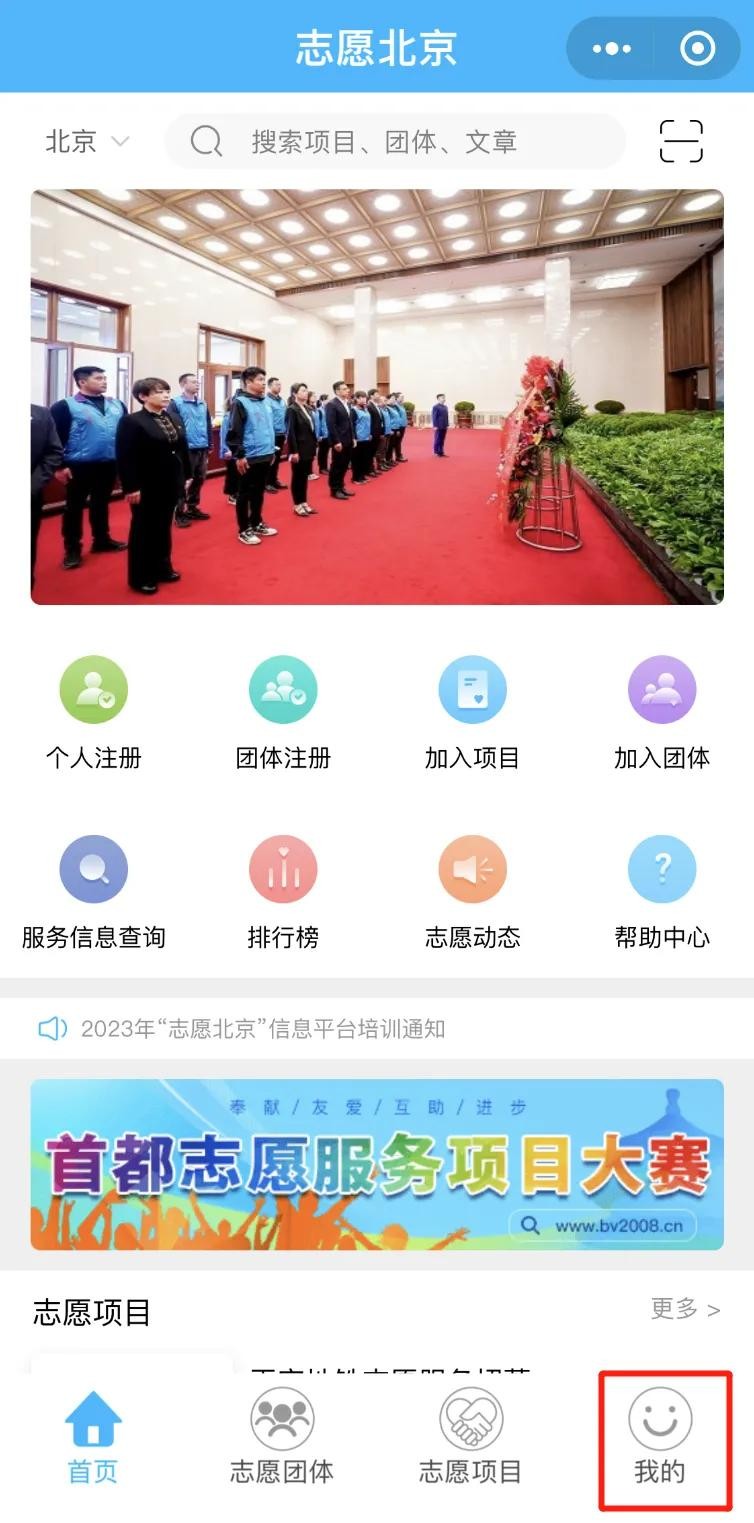This screenshot has width=754, height=1523.
Task: Open the 首都志愿服务项目大赛 banner
Action: [377, 1164]
